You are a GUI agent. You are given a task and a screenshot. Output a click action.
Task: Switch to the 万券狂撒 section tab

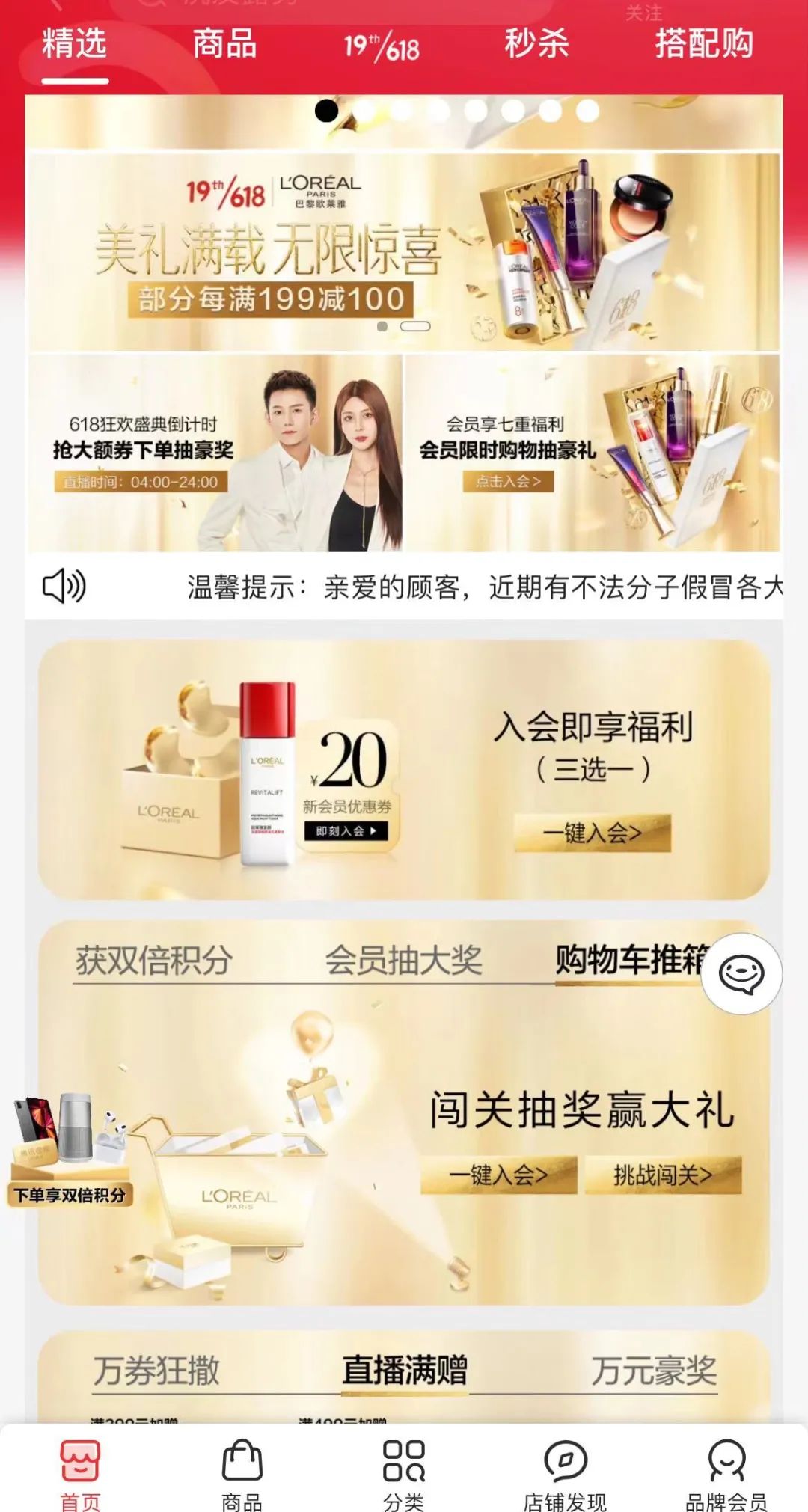(156, 1371)
